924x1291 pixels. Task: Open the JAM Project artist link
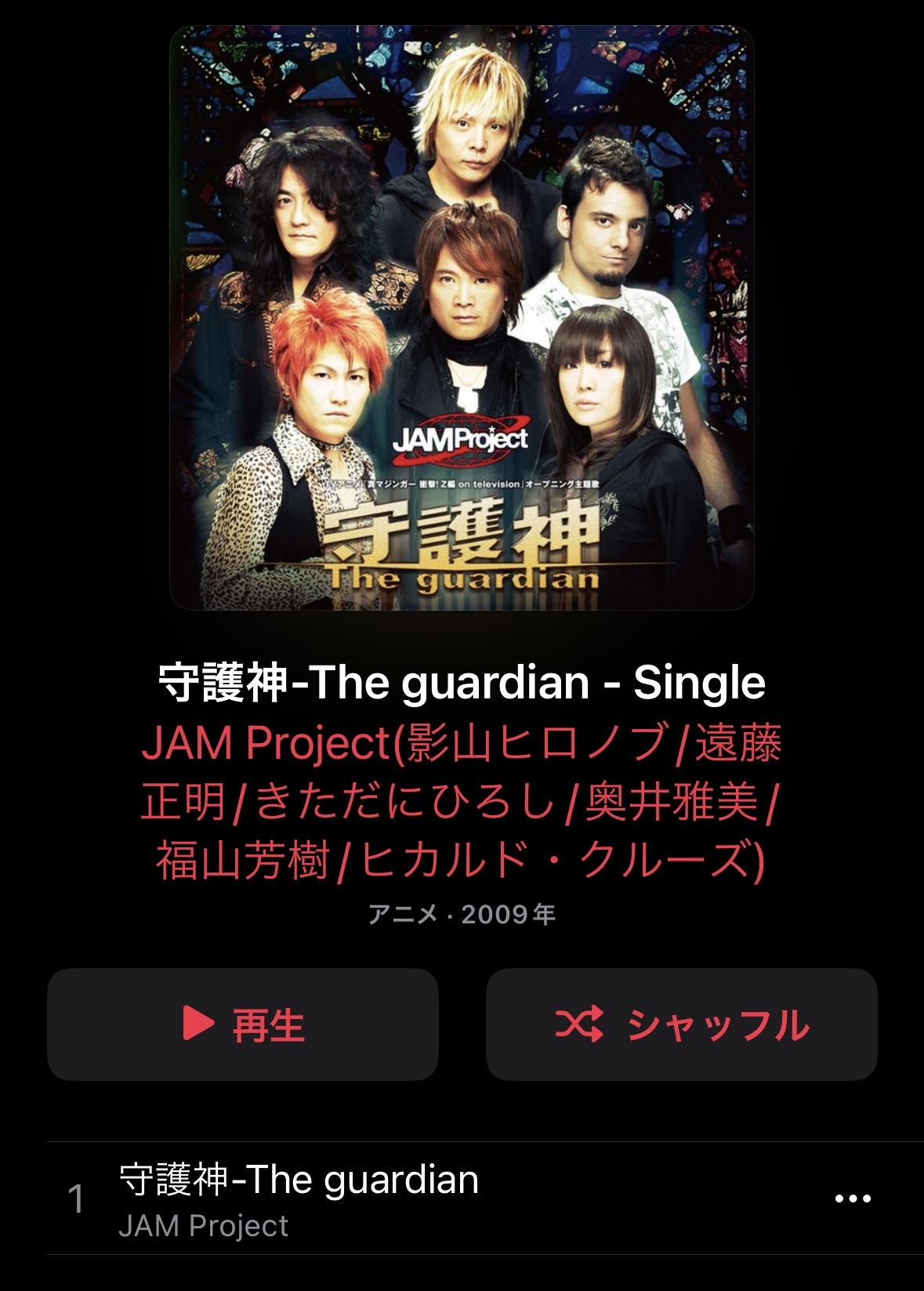[461, 800]
